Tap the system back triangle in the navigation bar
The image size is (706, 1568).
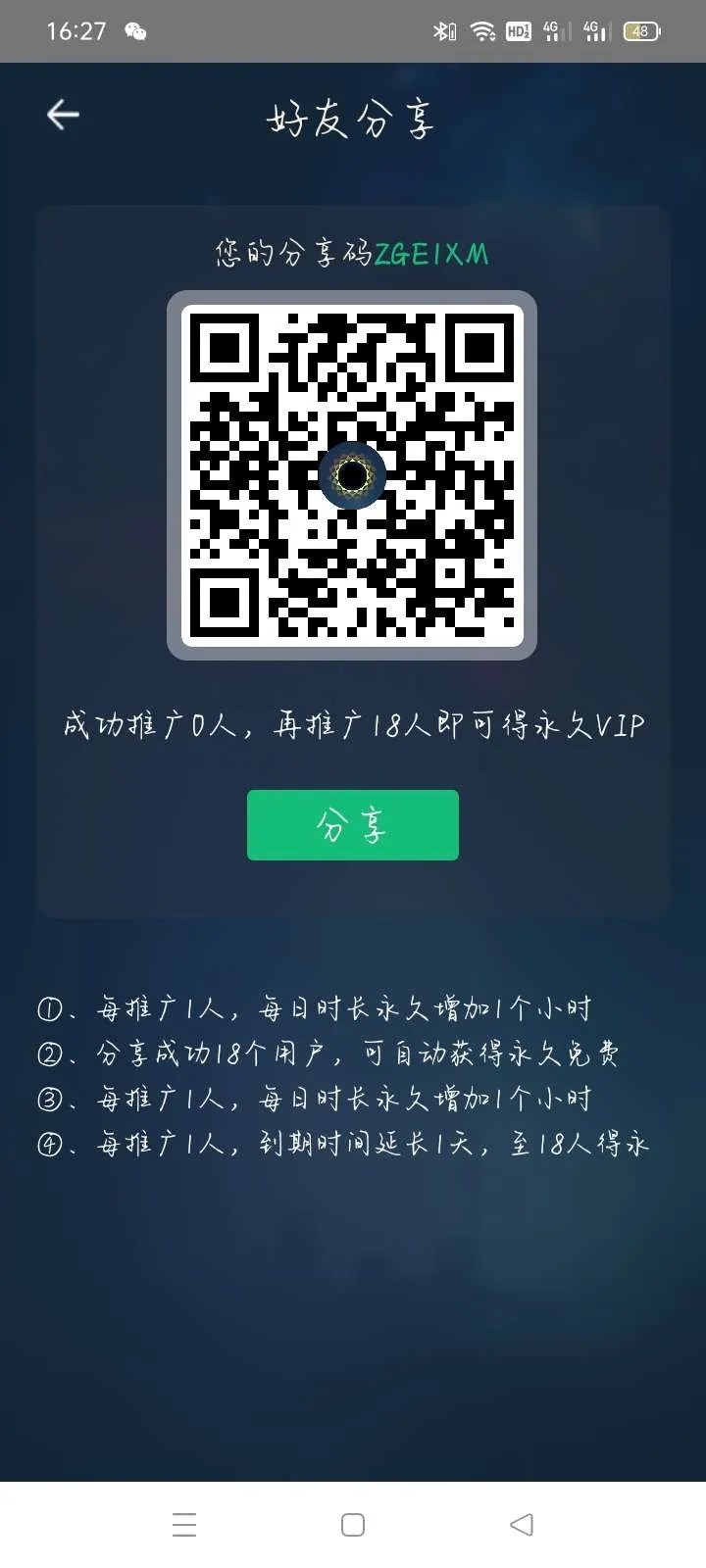click(522, 1524)
